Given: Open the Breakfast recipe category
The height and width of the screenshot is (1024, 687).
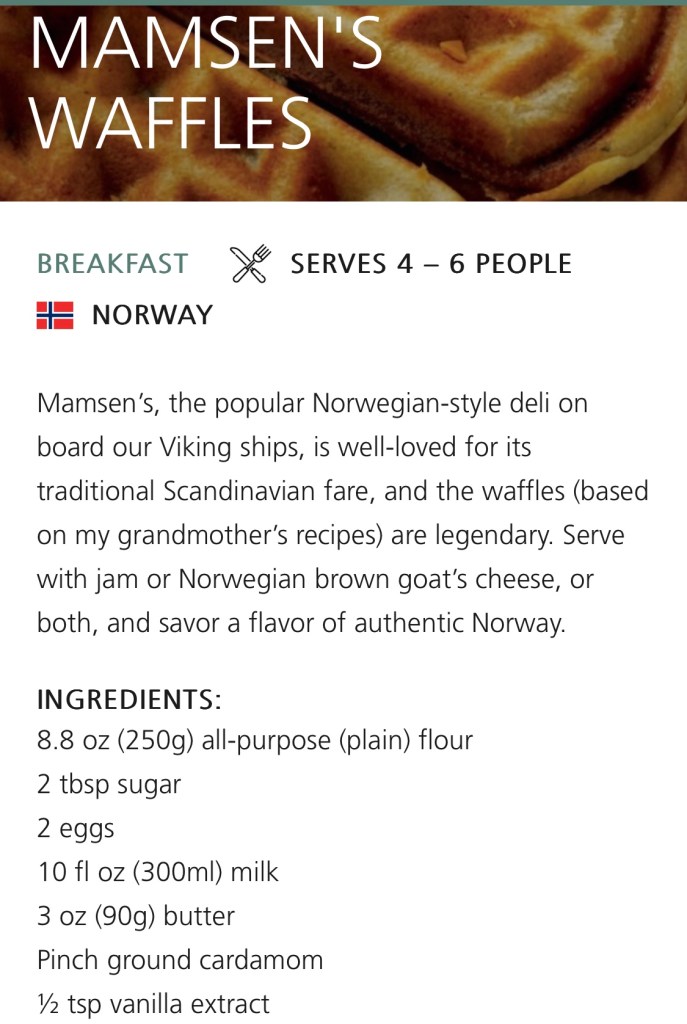Looking at the screenshot, I should point(112,264).
